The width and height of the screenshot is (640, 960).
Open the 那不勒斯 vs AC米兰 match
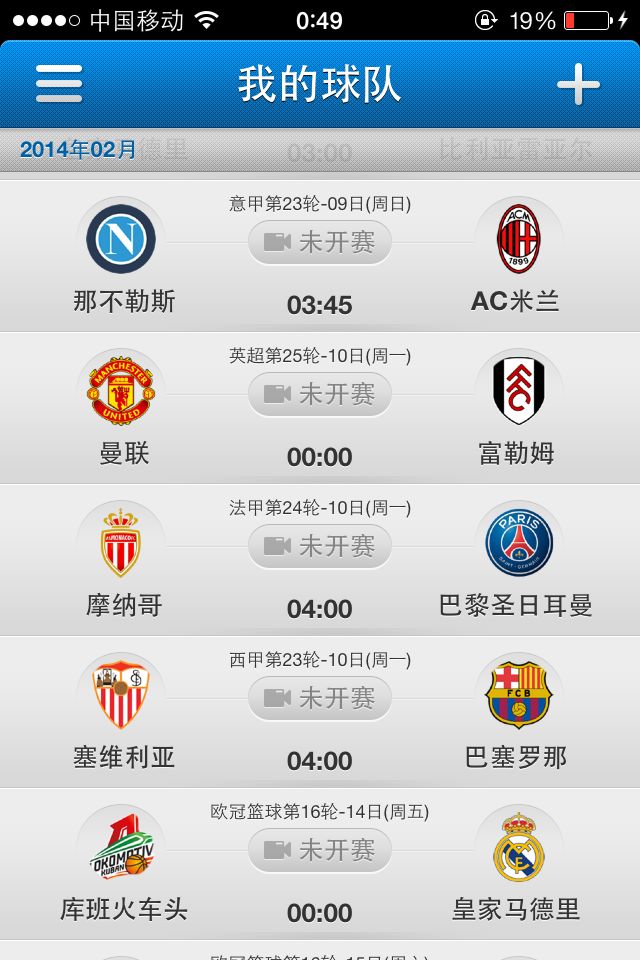point(320,256)
